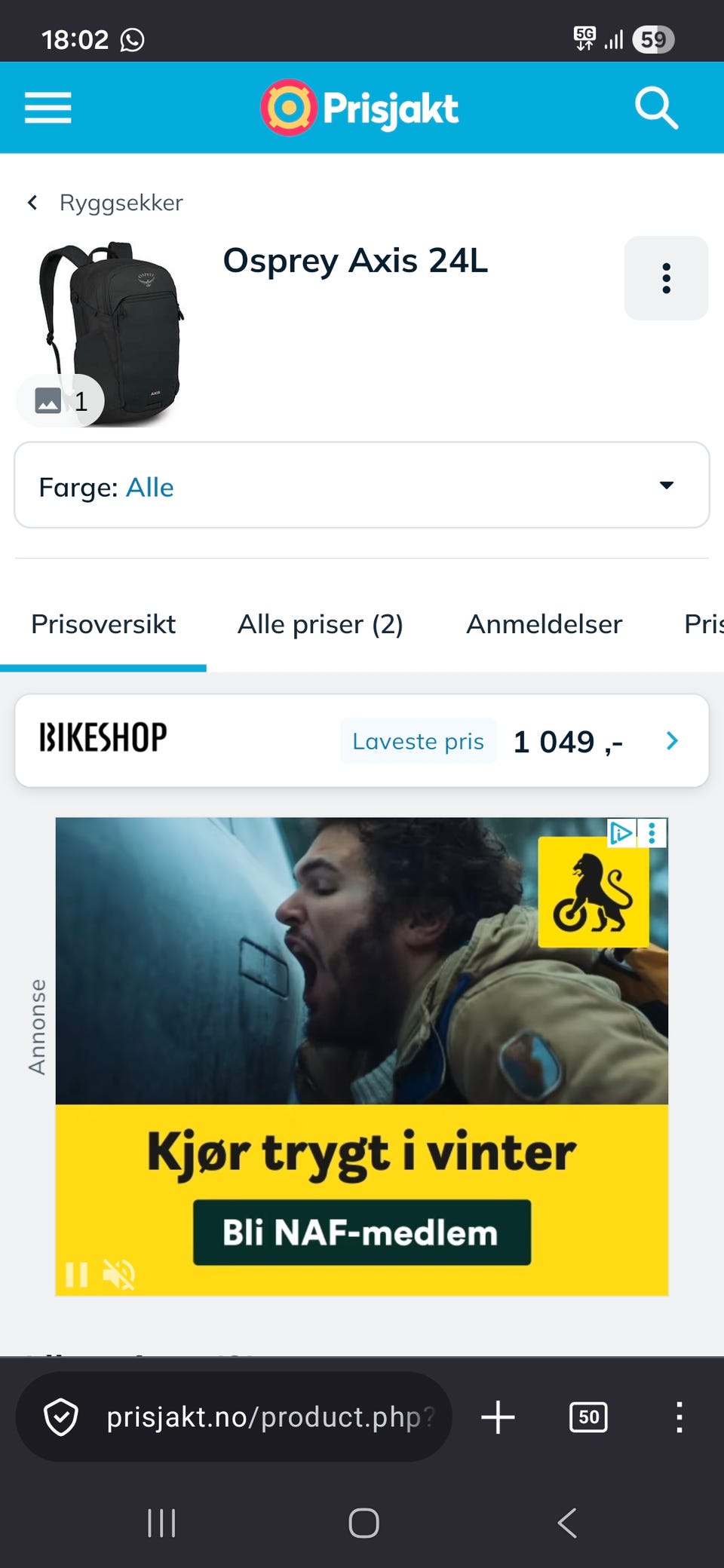724x1568 pixels.
Task: Pause the playing video advertisement
Action: [x=75, y=1274]
